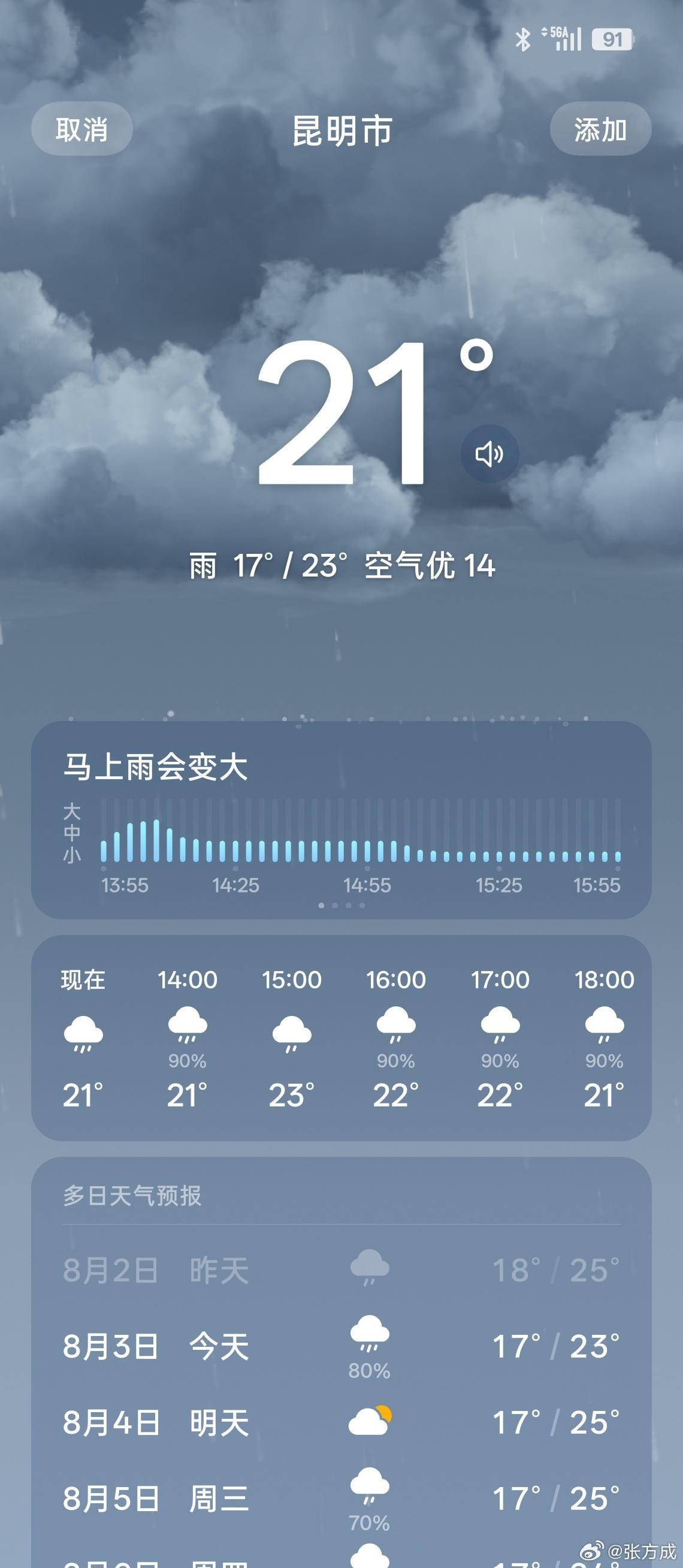Open the 8月3日 今天 forecast row

[341, 1346]
